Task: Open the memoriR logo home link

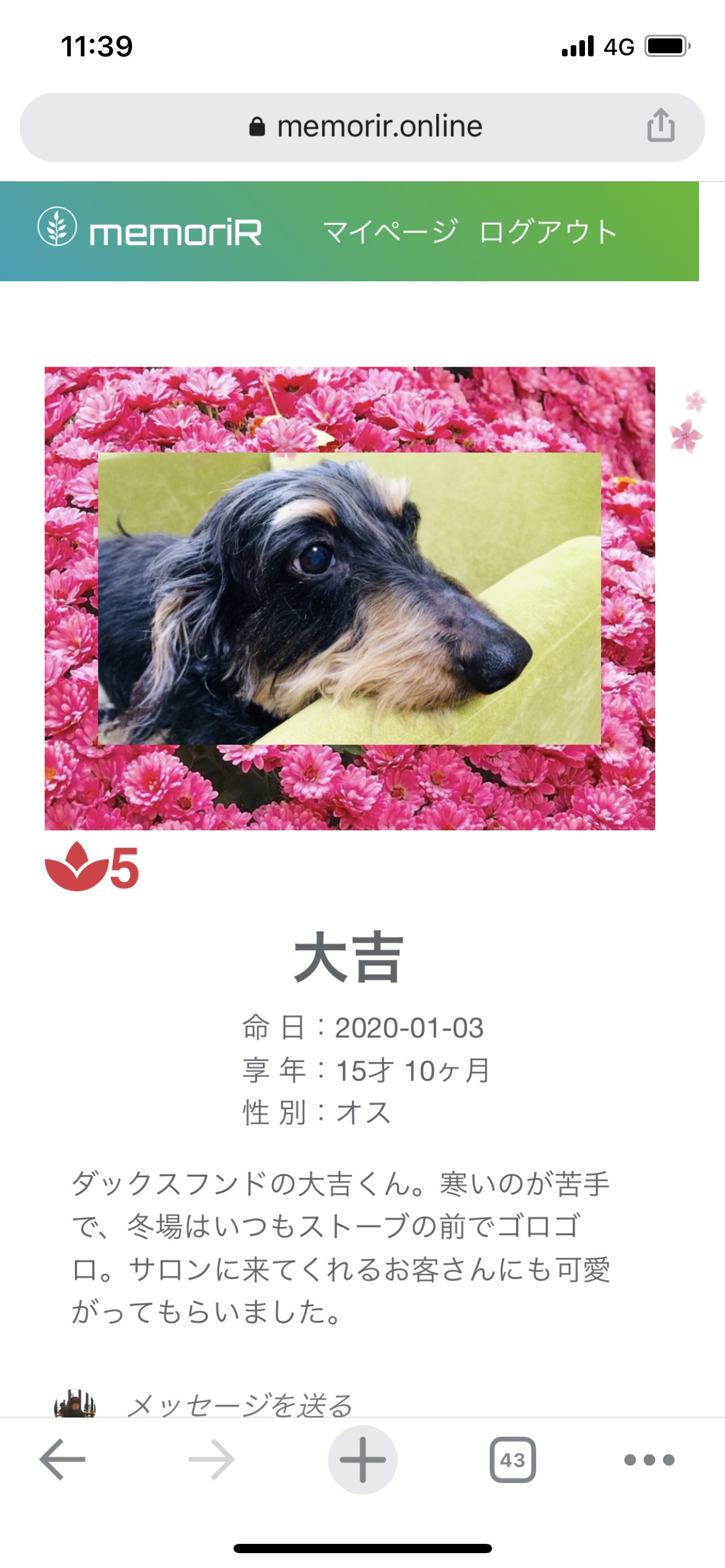Action: [x=150, y=230]
